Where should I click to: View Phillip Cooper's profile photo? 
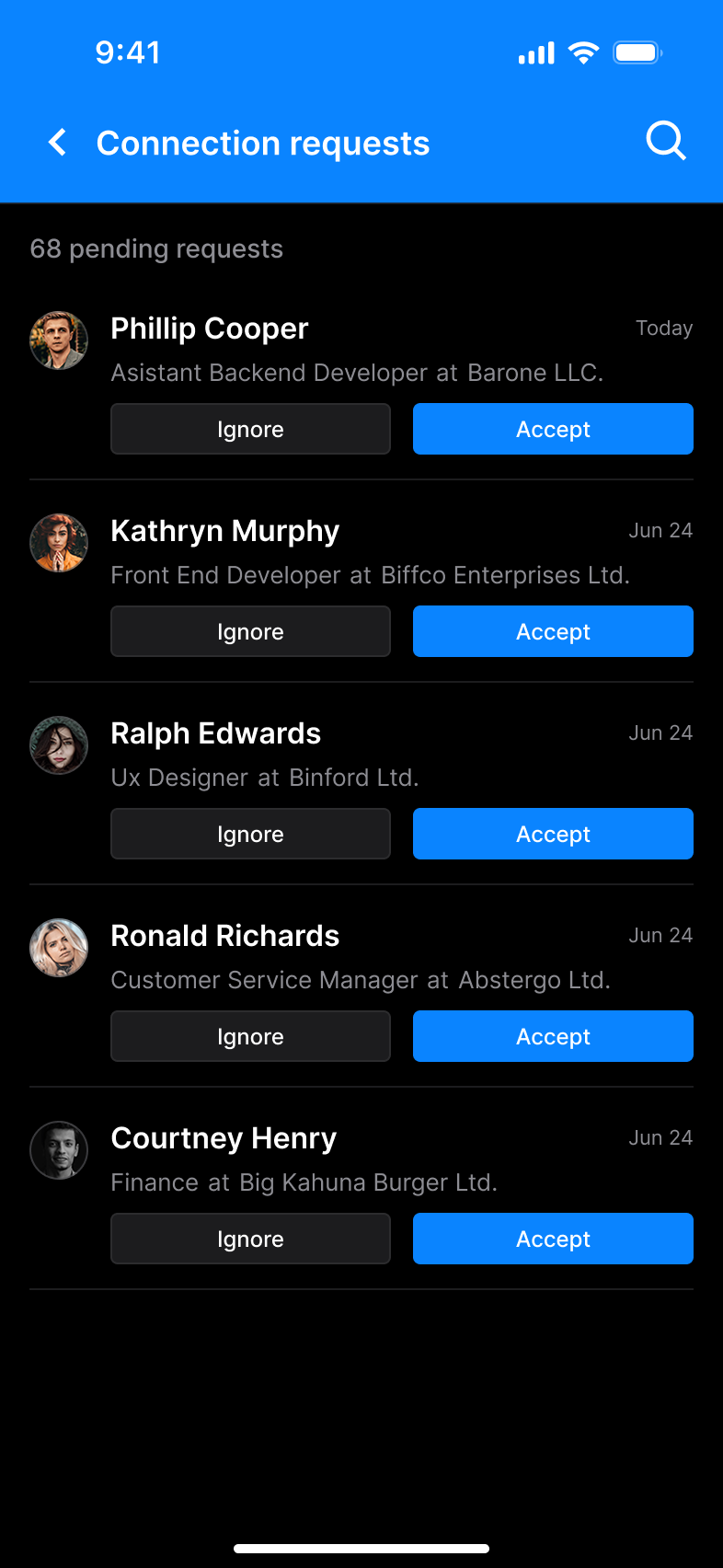[59, 340]
